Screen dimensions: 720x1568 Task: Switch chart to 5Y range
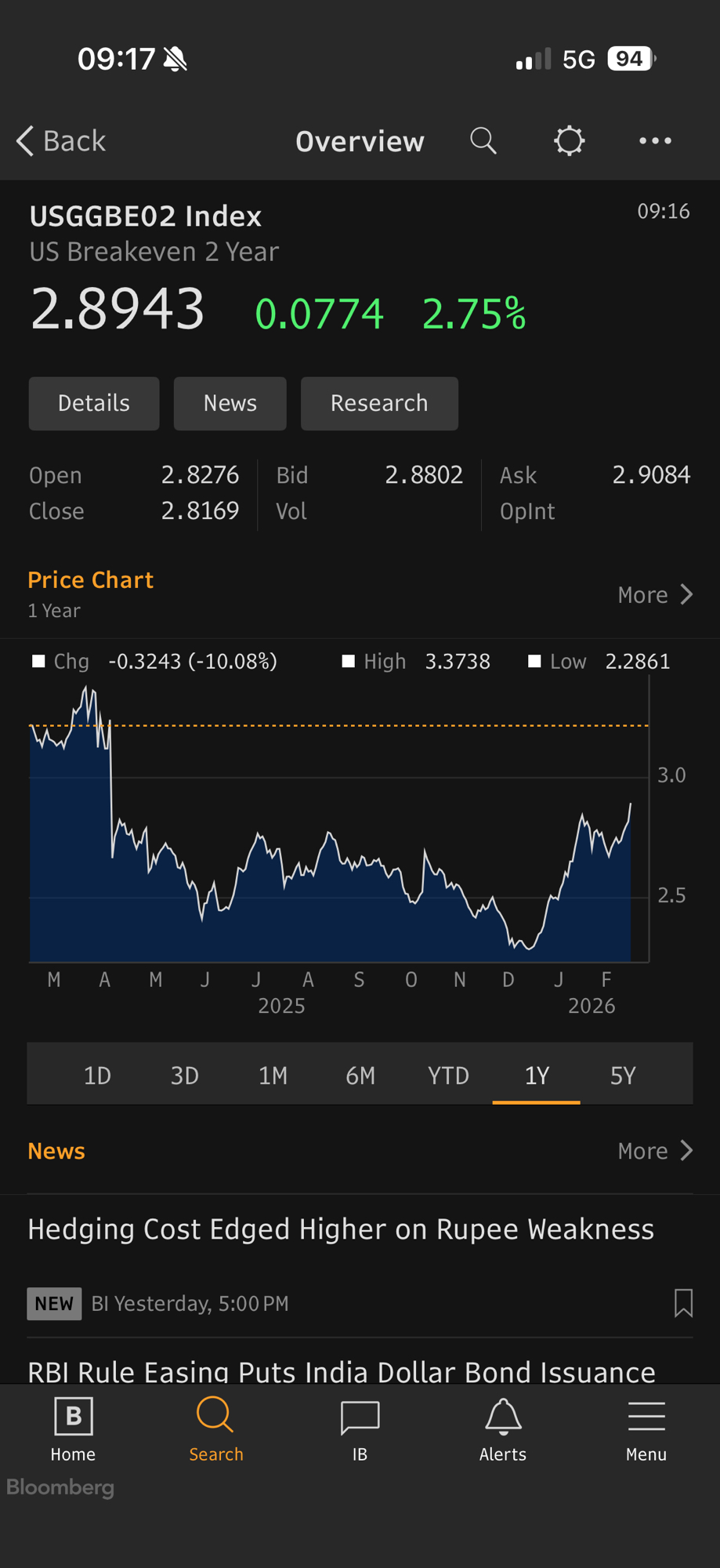point(623,1075)
